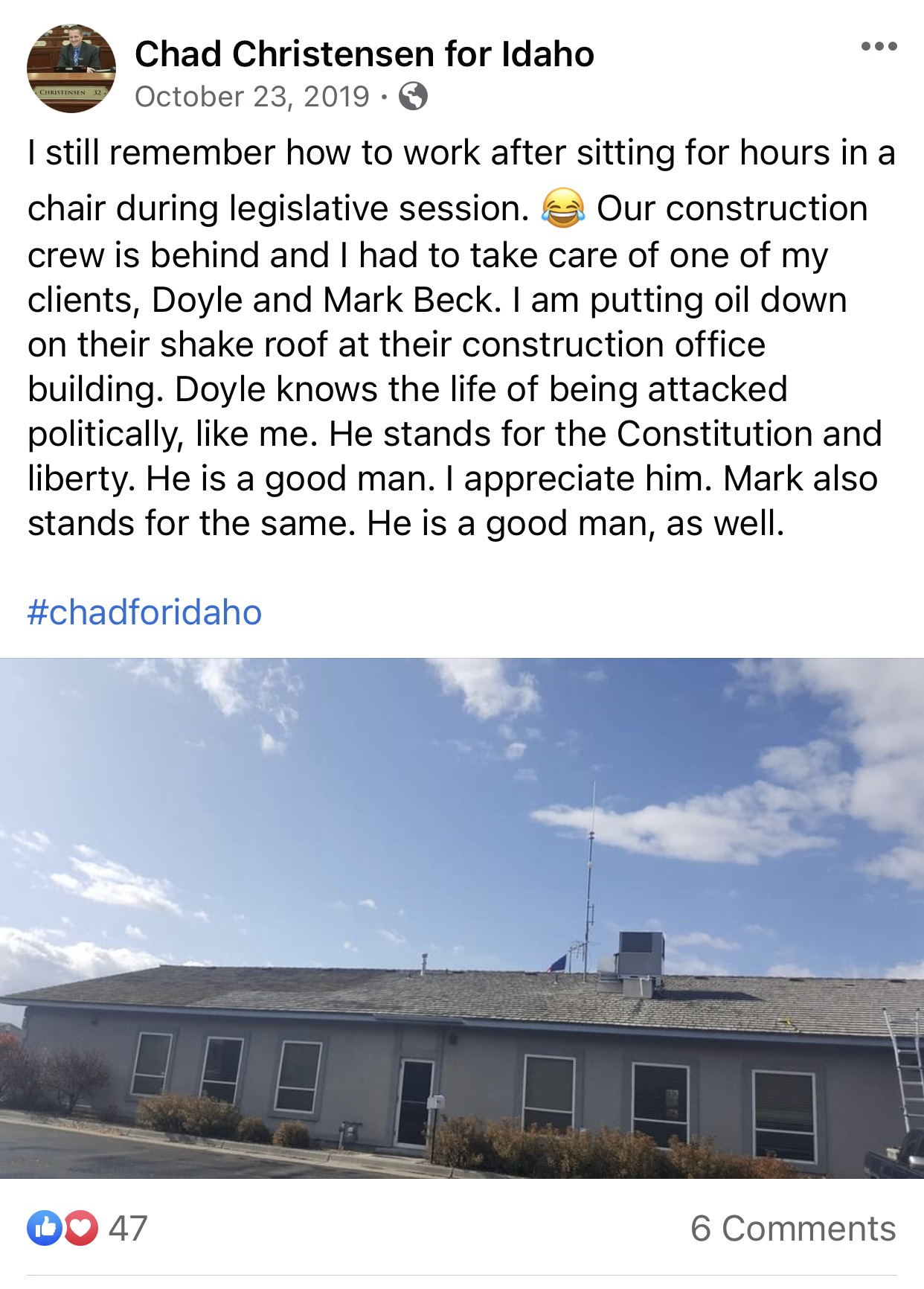This screenshot has height=1289, width=924.
Task: Click the globe icon beside the post date
Action: point(414,95)
